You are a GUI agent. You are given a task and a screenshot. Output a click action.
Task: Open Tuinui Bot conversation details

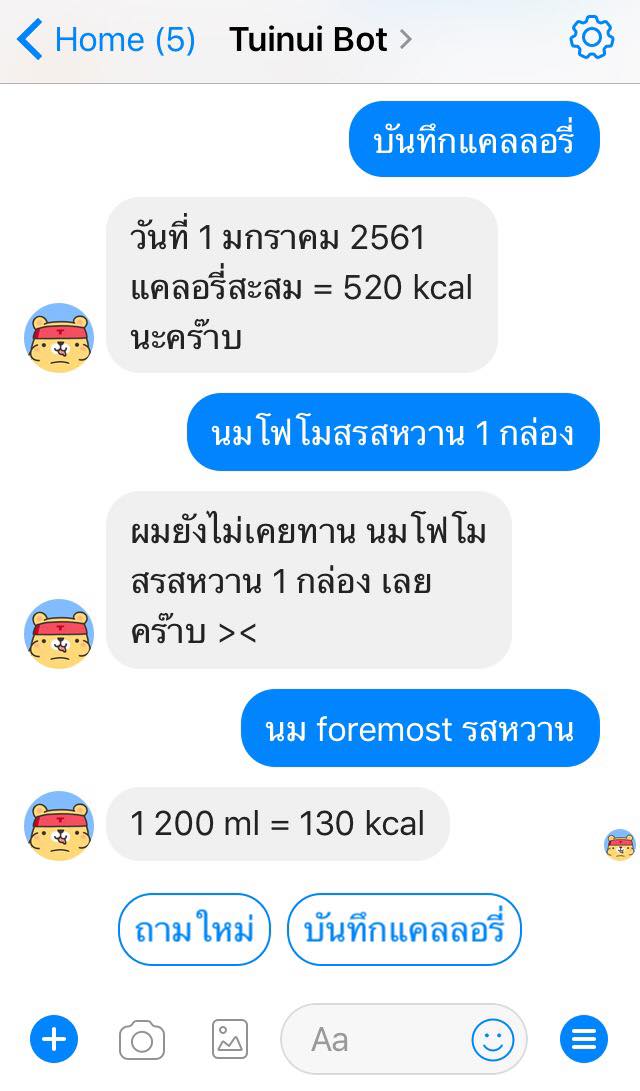320,40
